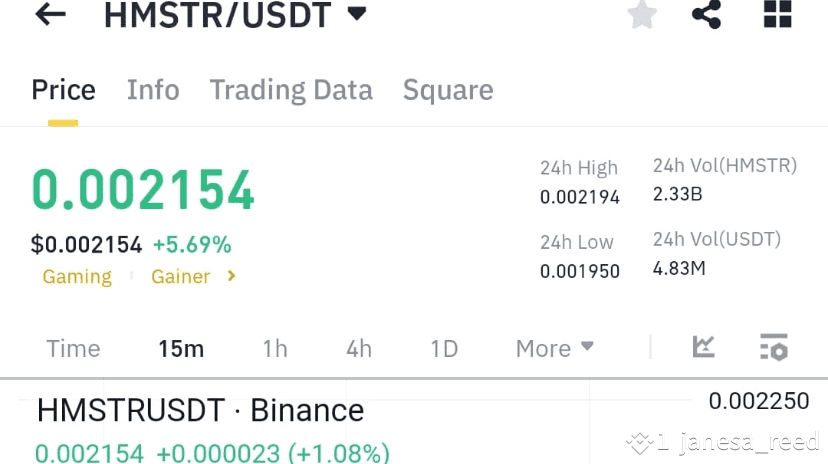Switch chart interval to 1h
Image resolution: width=828 pixels, height=464 pixels.
point(275,349)
